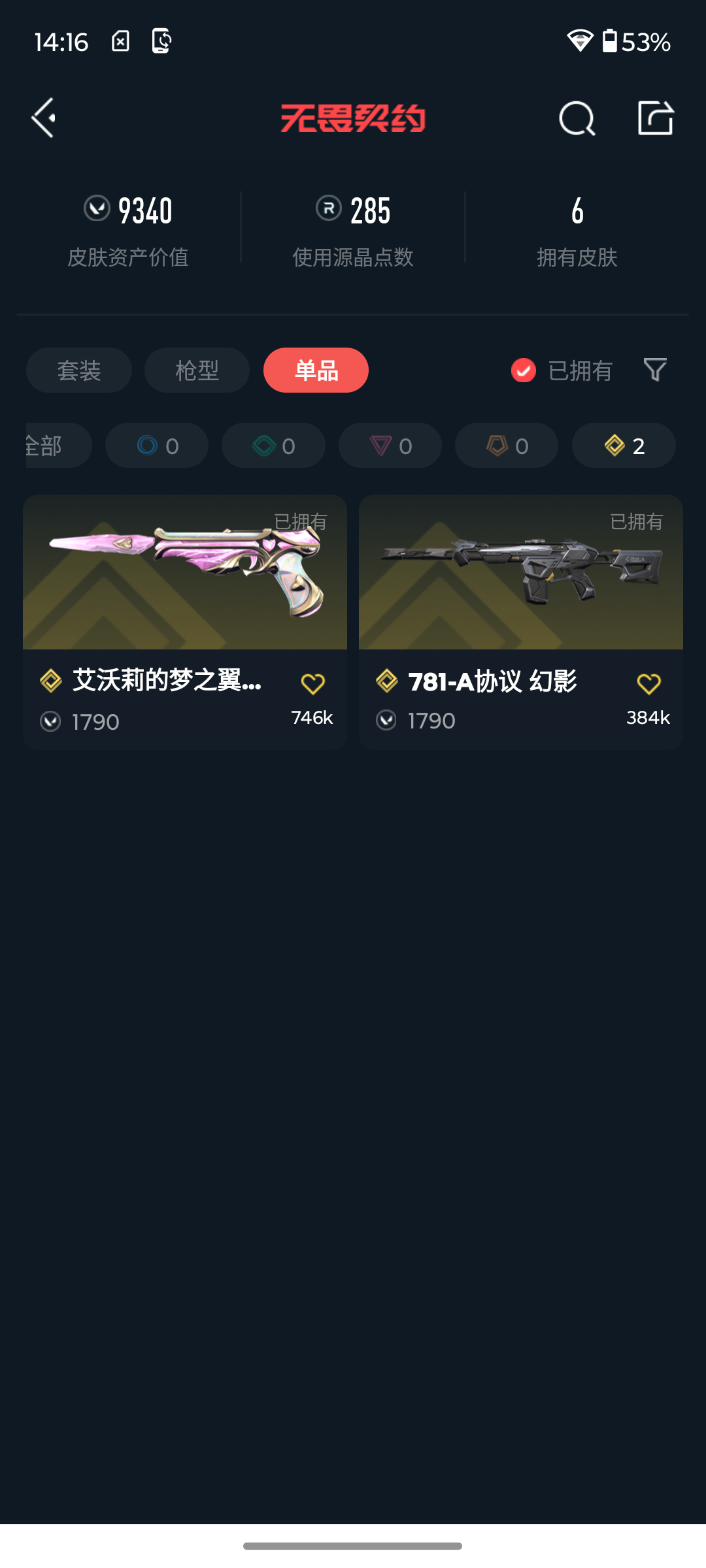Filter by the orange pentagon tier chip
The image size is (706, 1568).
(507, 446)
